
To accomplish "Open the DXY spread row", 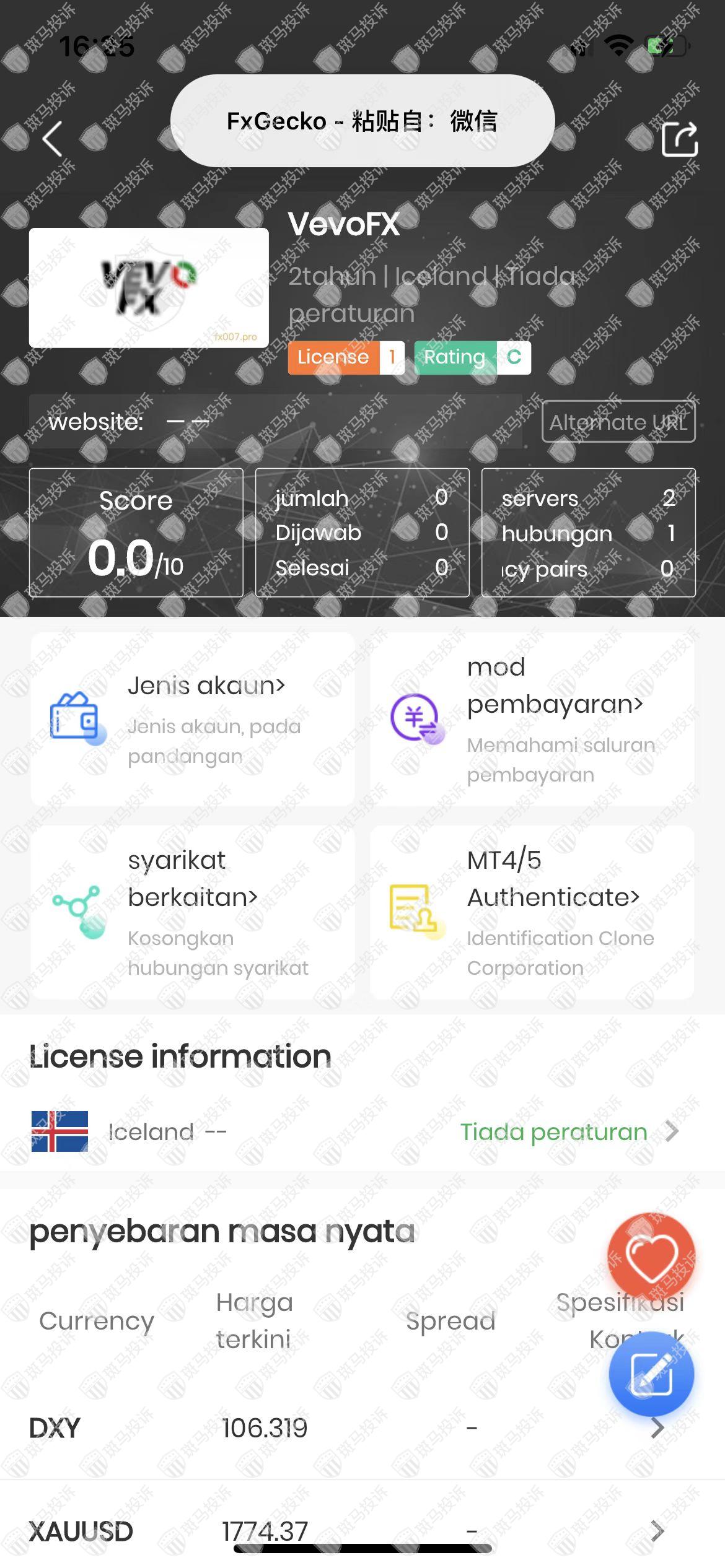I will pos(362,1428).
